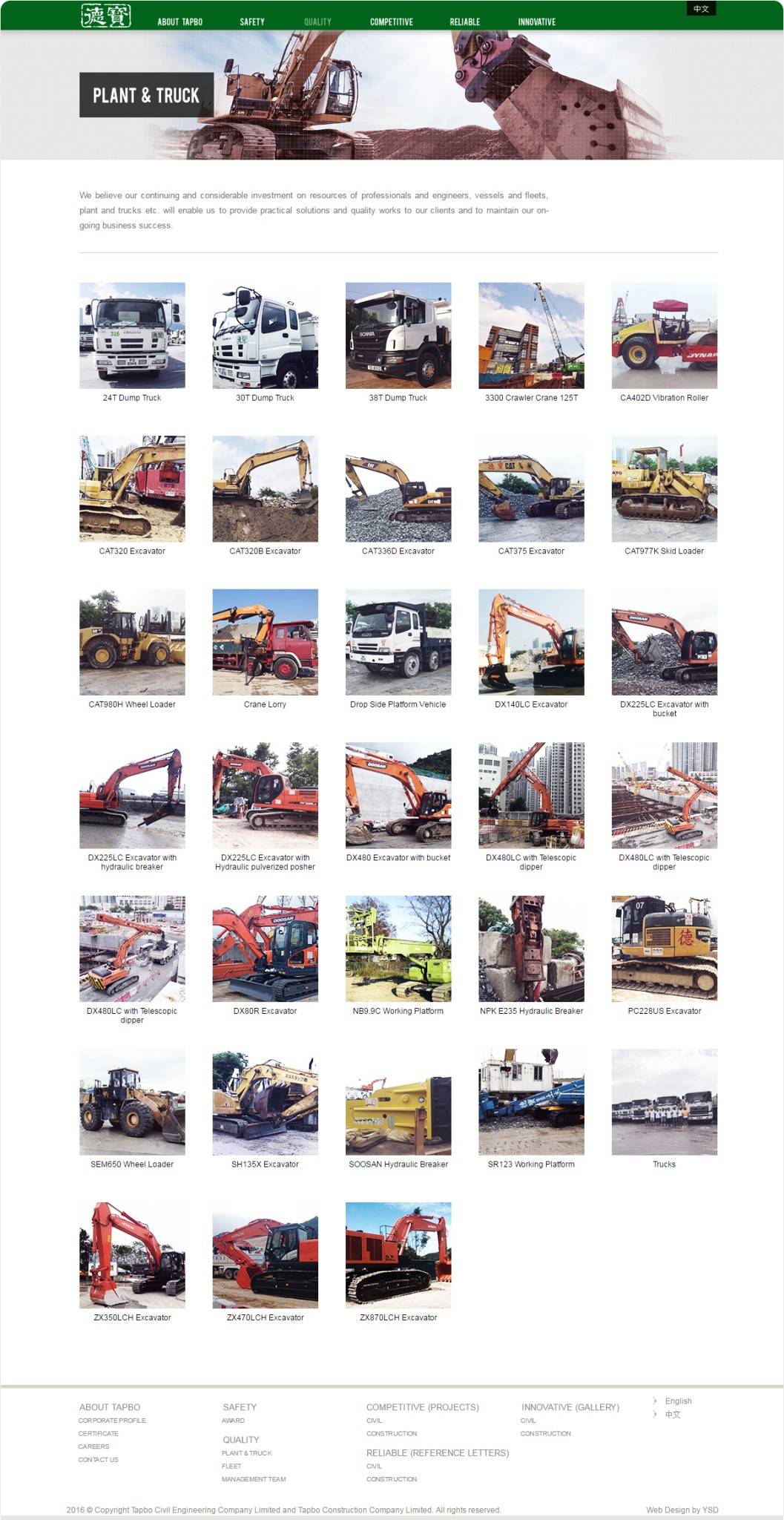The width and height of the screenshot is (784, 1520).
Task: Select Innovative in the top navigation
Action: point(536,22)
